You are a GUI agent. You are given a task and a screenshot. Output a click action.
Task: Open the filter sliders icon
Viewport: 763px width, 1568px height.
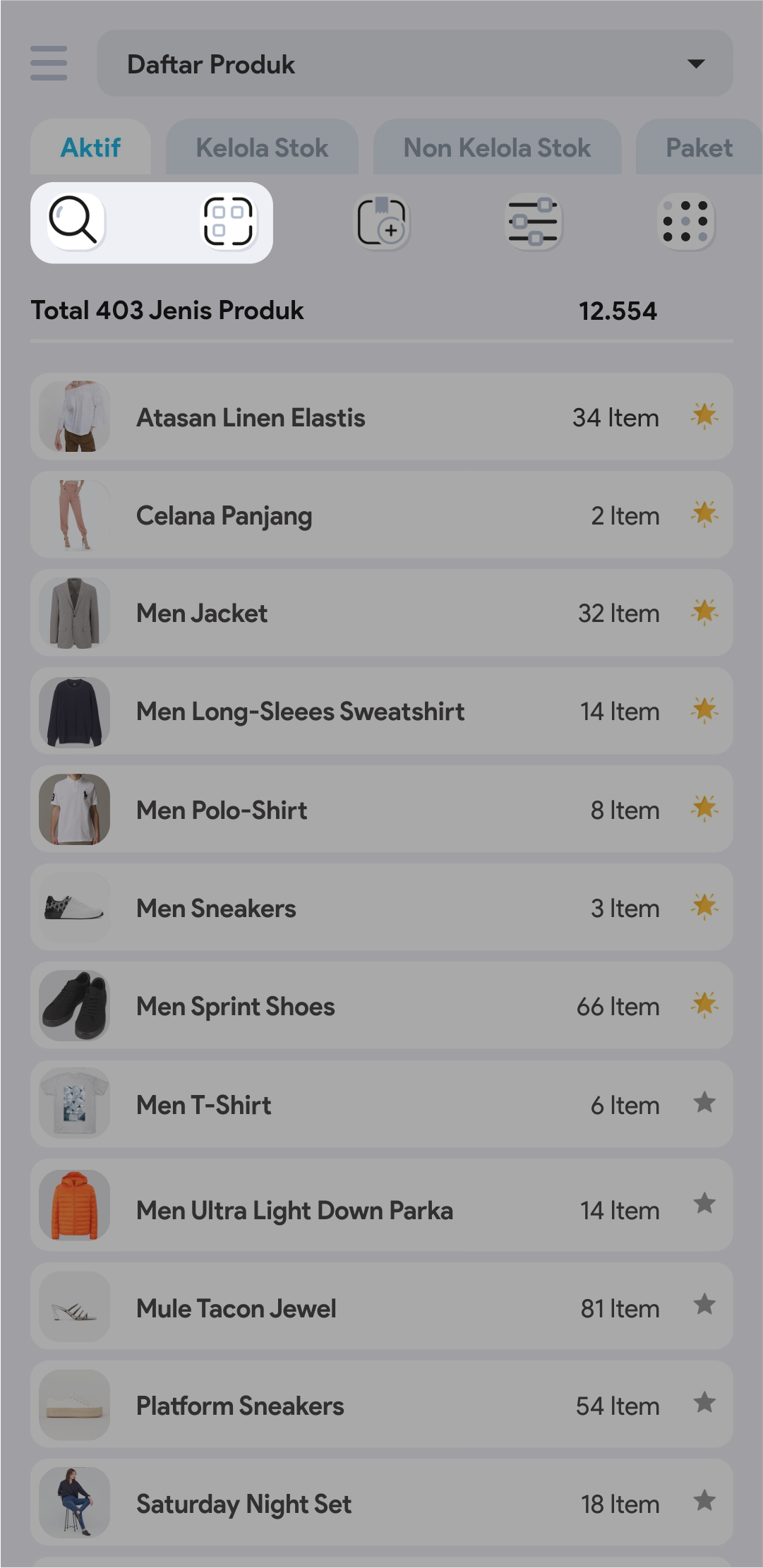click(534, 222)
